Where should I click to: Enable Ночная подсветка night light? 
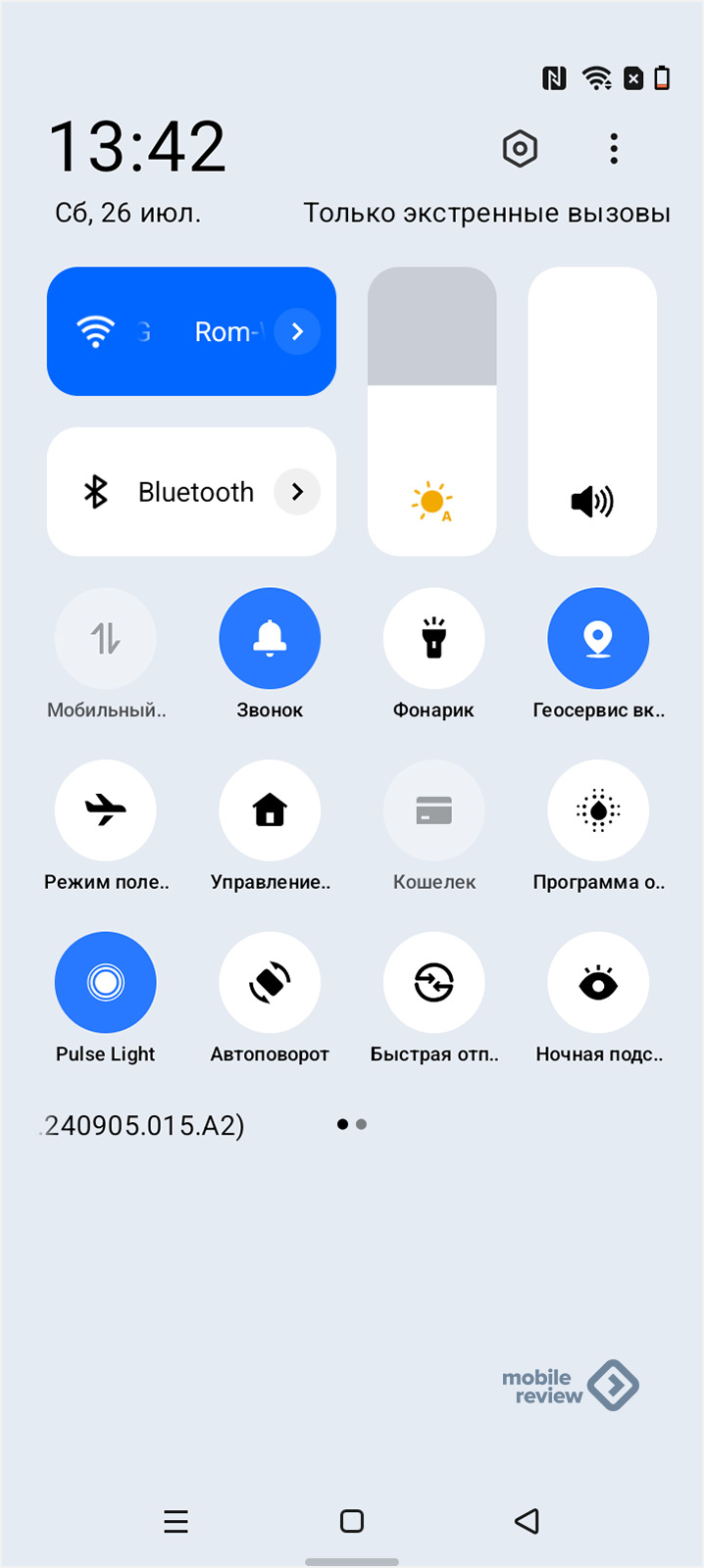tap(598, 982)
